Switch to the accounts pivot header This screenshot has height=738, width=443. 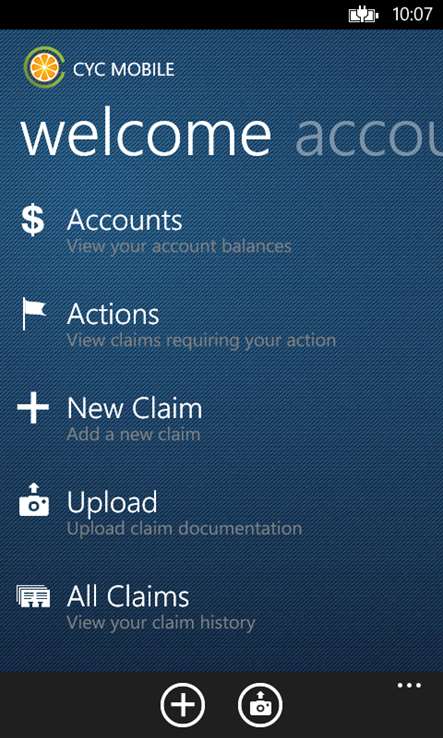coord(369,137)
